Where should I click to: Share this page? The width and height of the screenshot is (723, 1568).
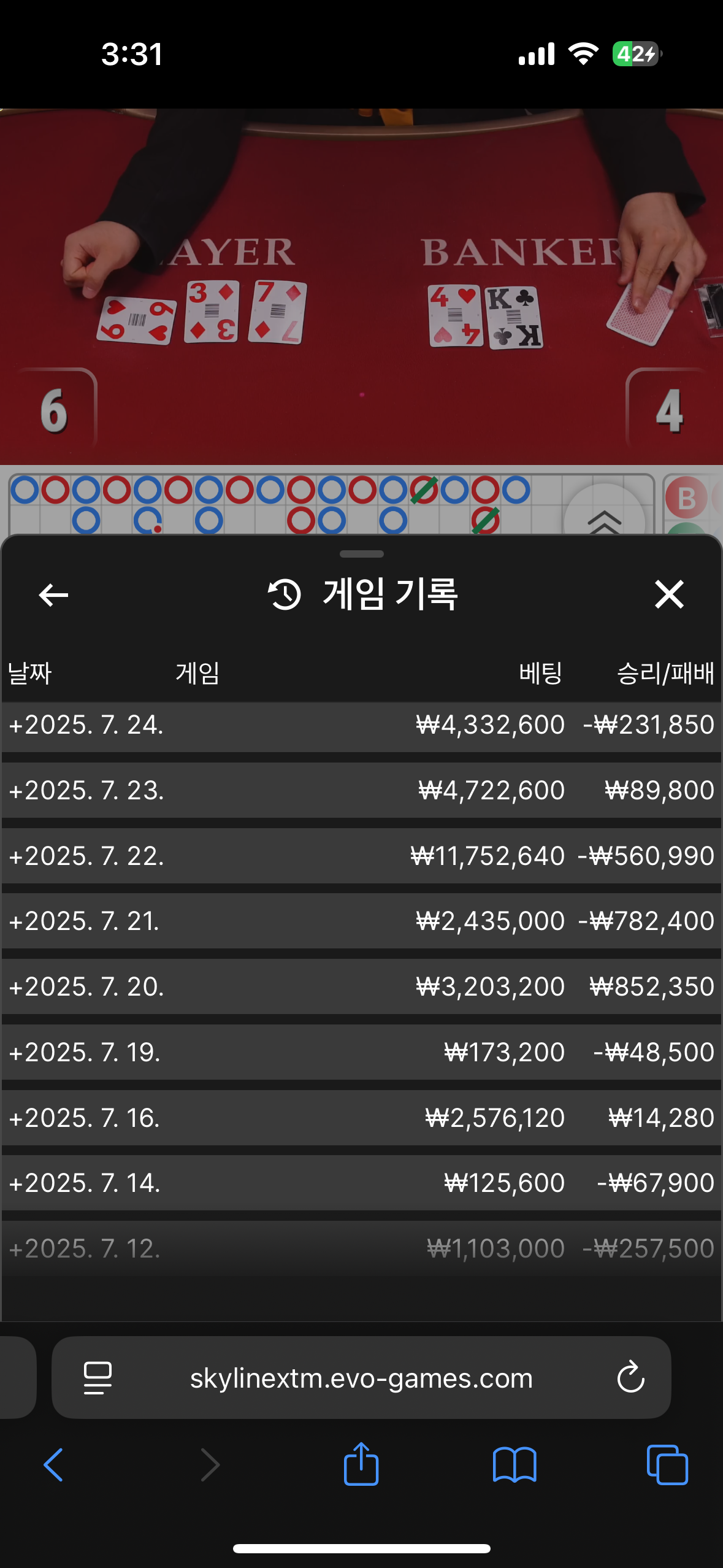coord(361,1464)
